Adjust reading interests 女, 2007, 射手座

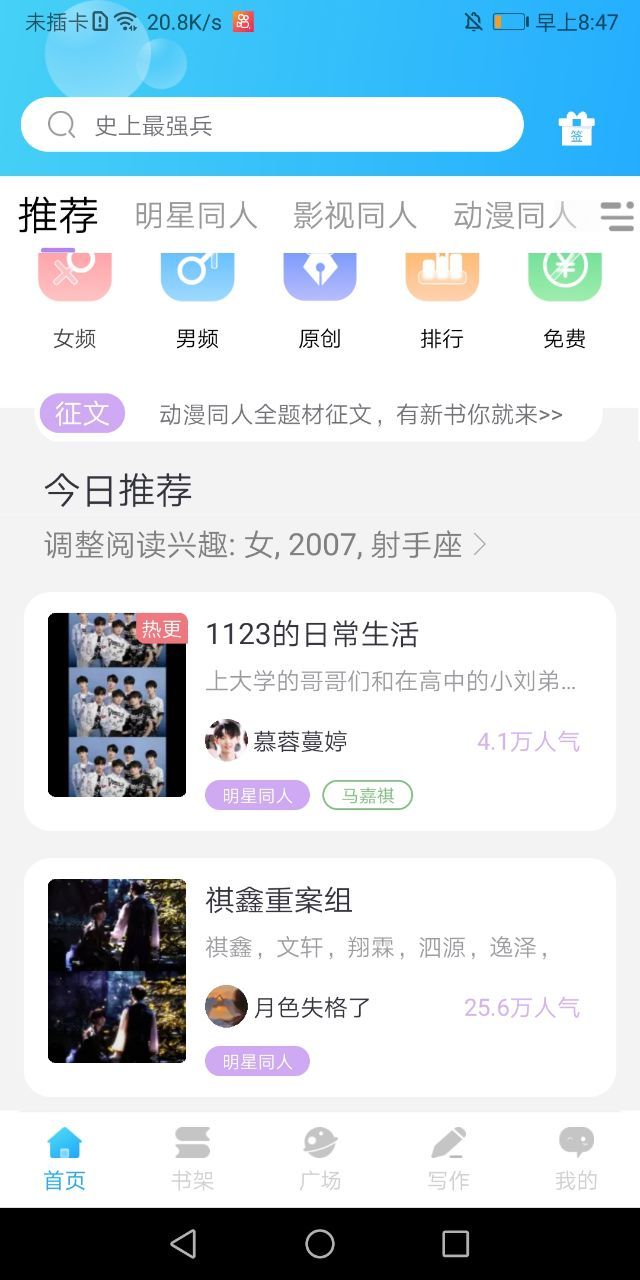[x=266, y=545]
